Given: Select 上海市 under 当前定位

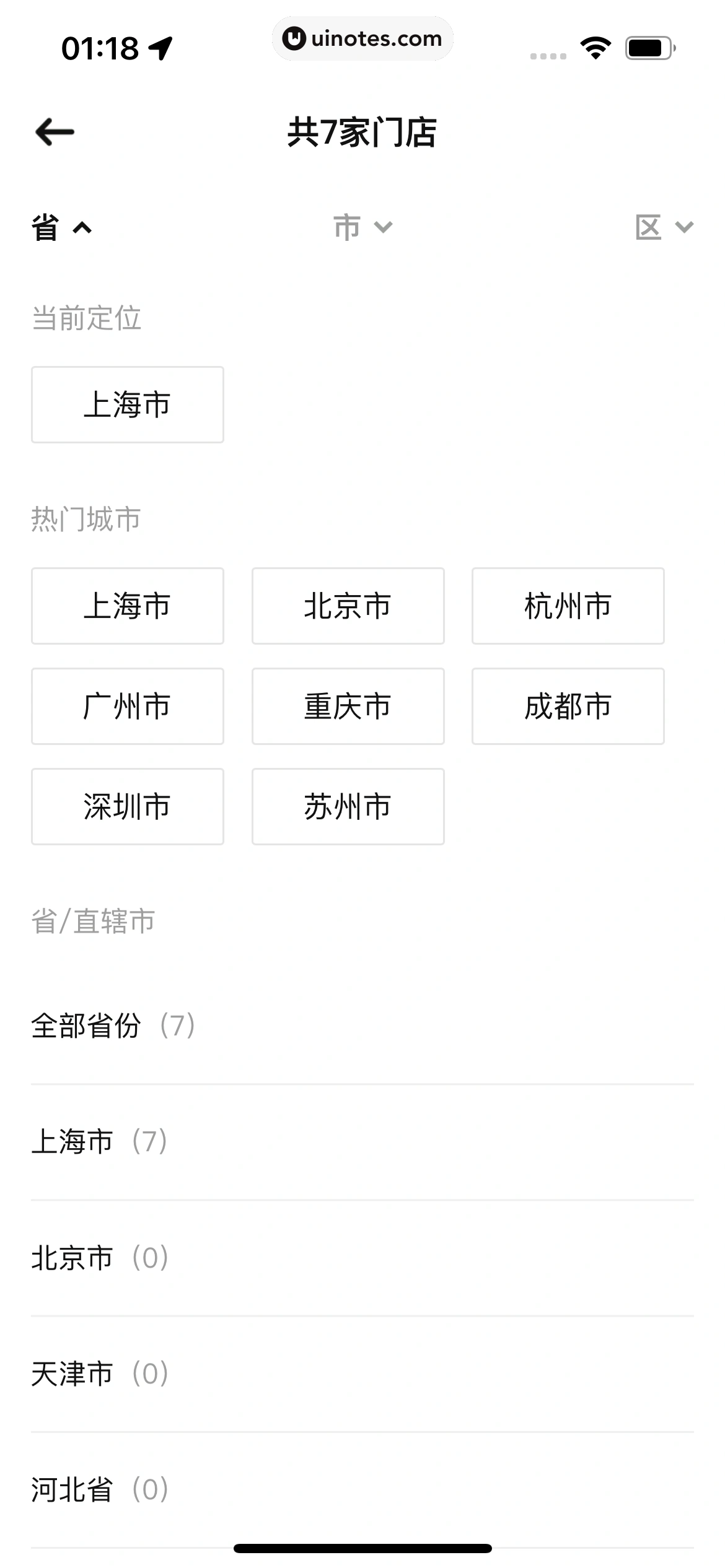Looking at the screenshot, I should [127, 405].
